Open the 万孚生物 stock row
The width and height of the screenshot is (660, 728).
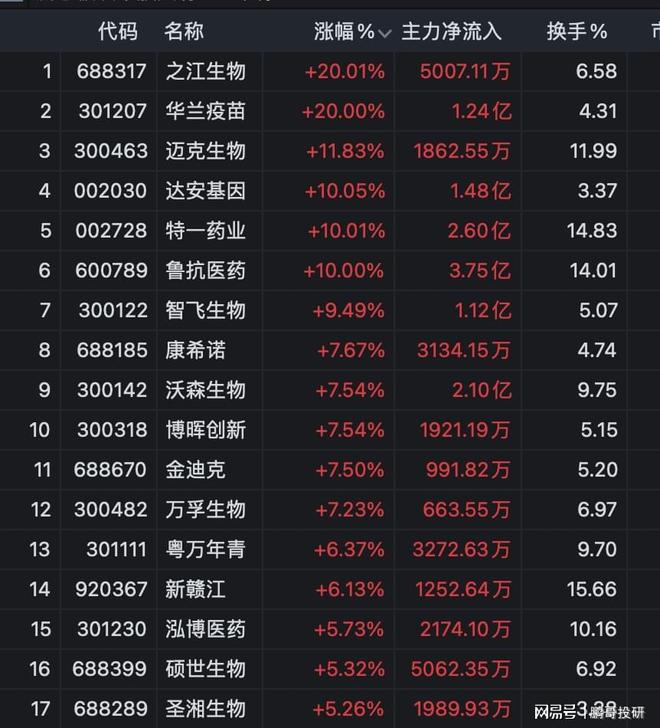pyautogui.click(x=205, y=510)
